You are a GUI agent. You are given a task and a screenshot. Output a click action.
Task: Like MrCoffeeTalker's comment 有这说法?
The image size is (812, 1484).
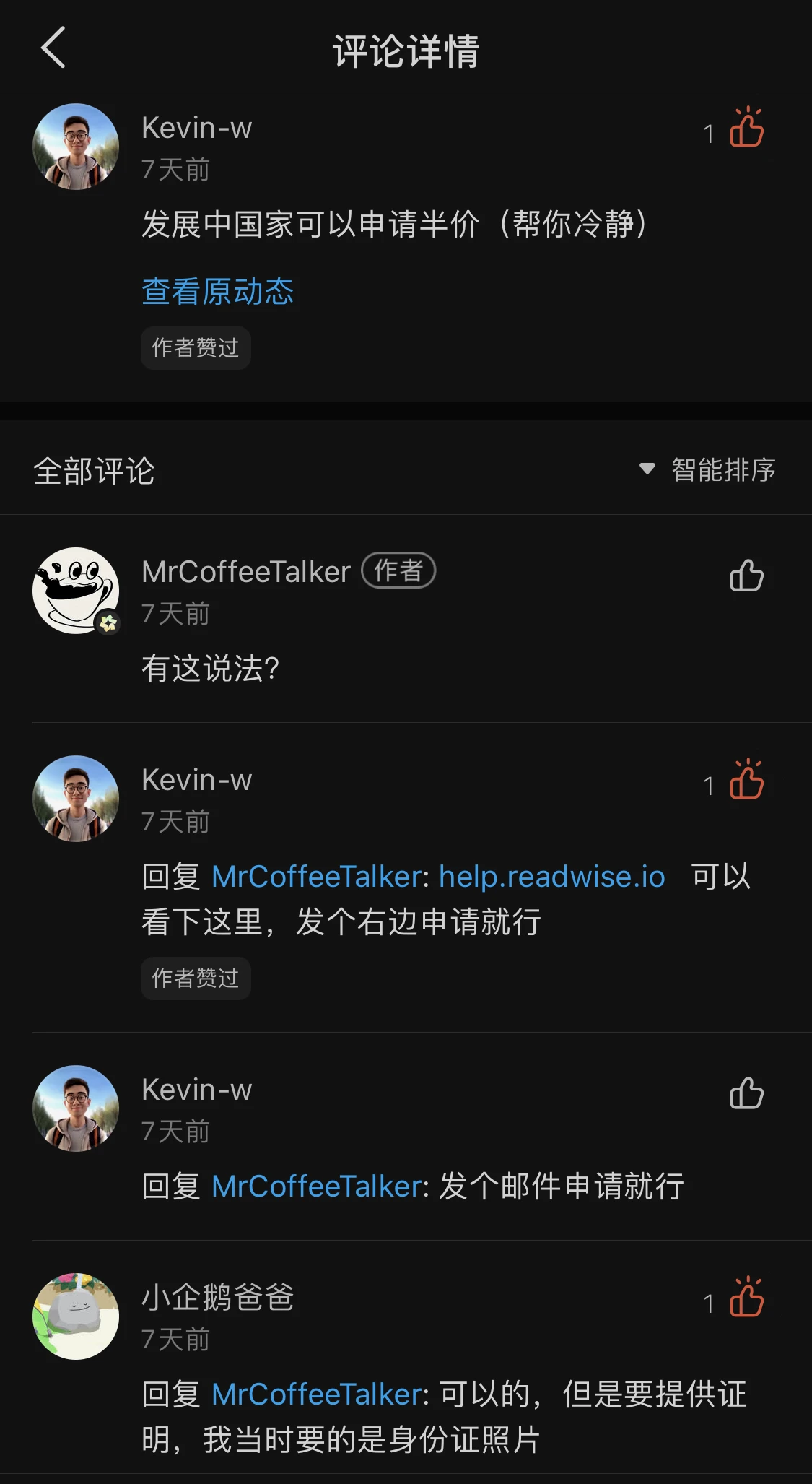click(746, 576)
